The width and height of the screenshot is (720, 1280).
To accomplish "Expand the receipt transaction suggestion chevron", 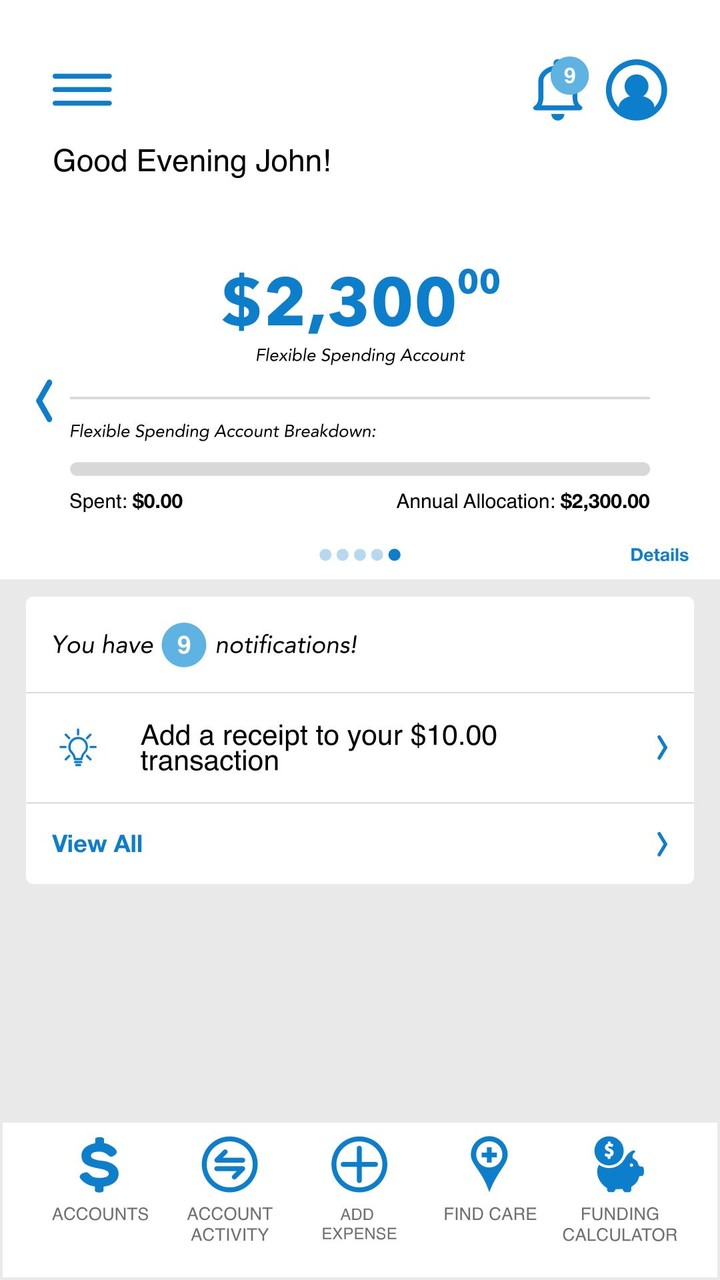I will [x=661, y=747].
